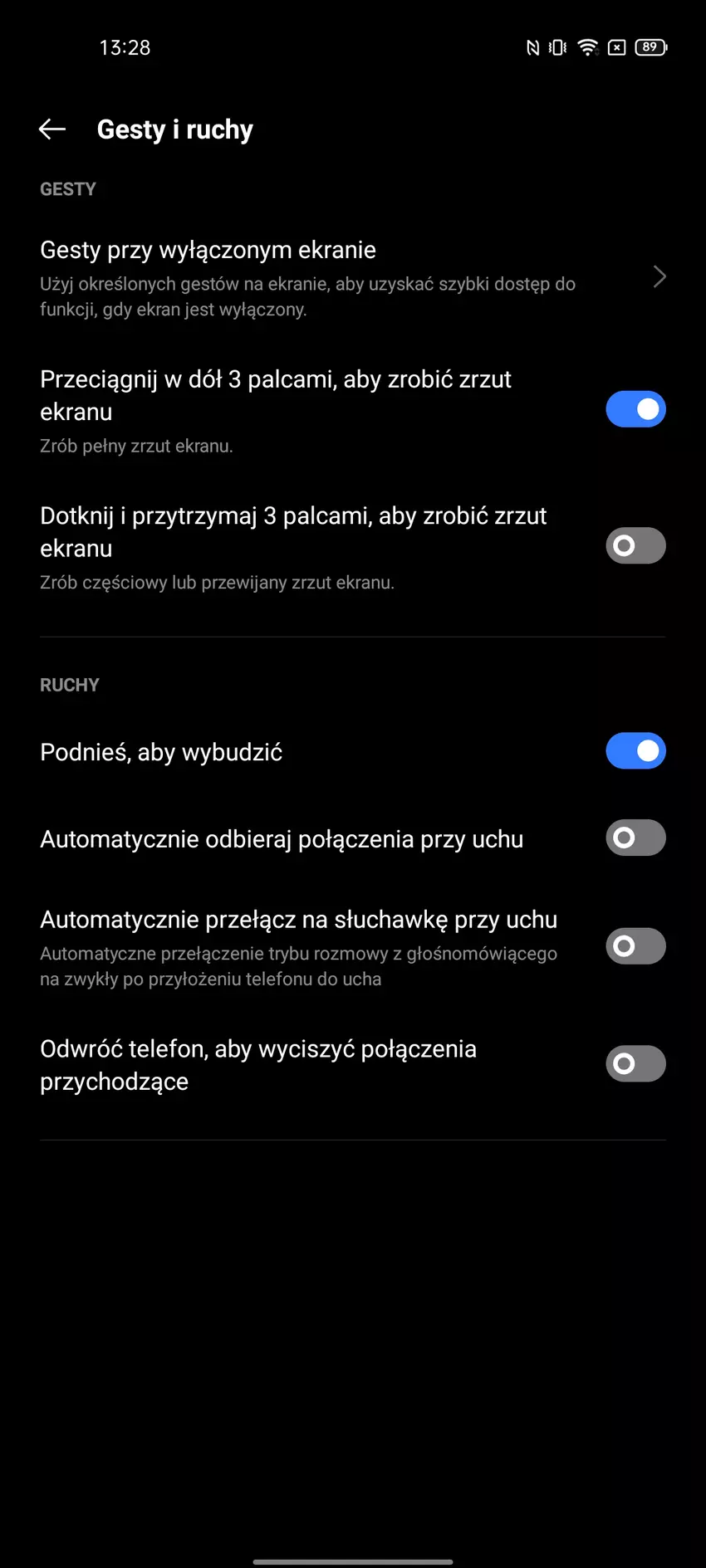Tap the battery indicator showing 89
Image resolution: width=706 pixels, height=1568 pixels.
[x=650, y=47]
